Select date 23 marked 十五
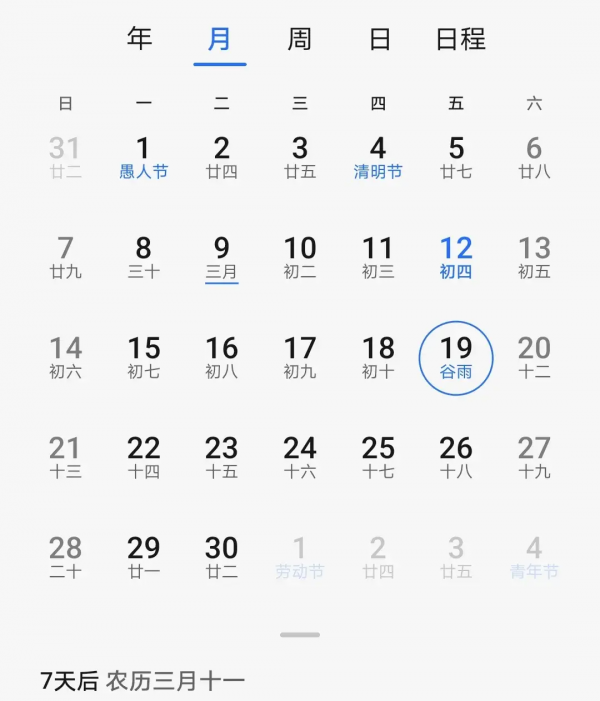The width and height of the screenshot is (600, 701). (221, 457)
